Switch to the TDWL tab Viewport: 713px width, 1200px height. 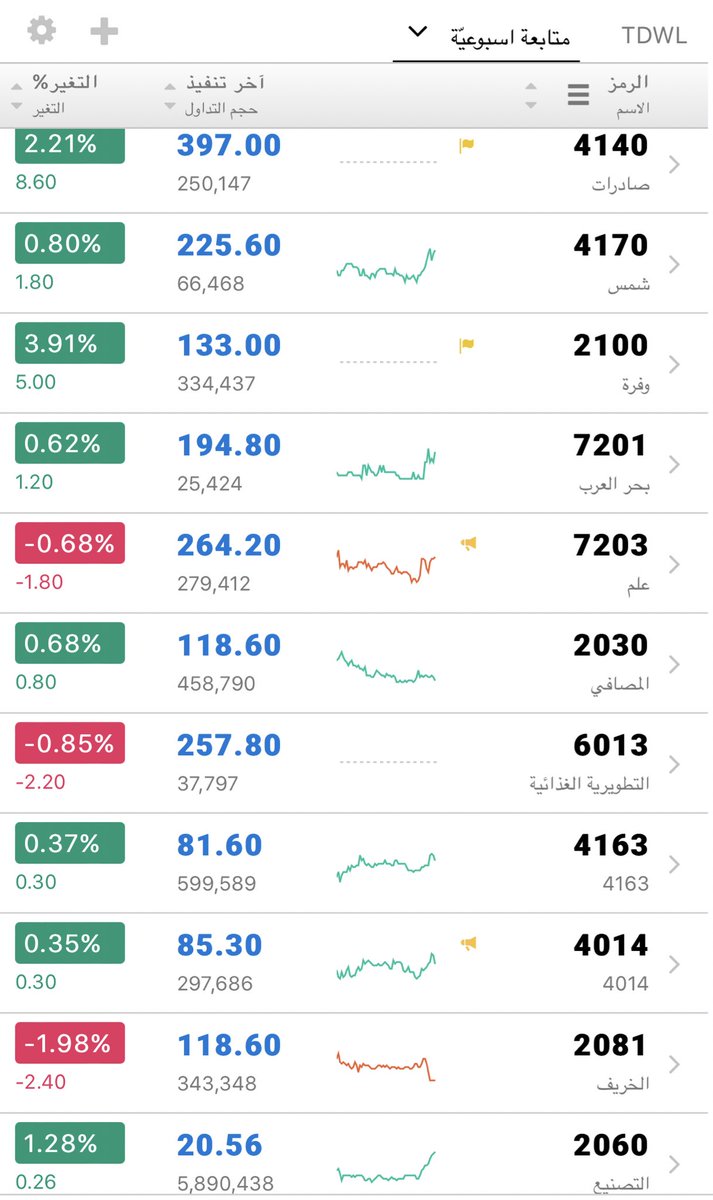(654, 36)
